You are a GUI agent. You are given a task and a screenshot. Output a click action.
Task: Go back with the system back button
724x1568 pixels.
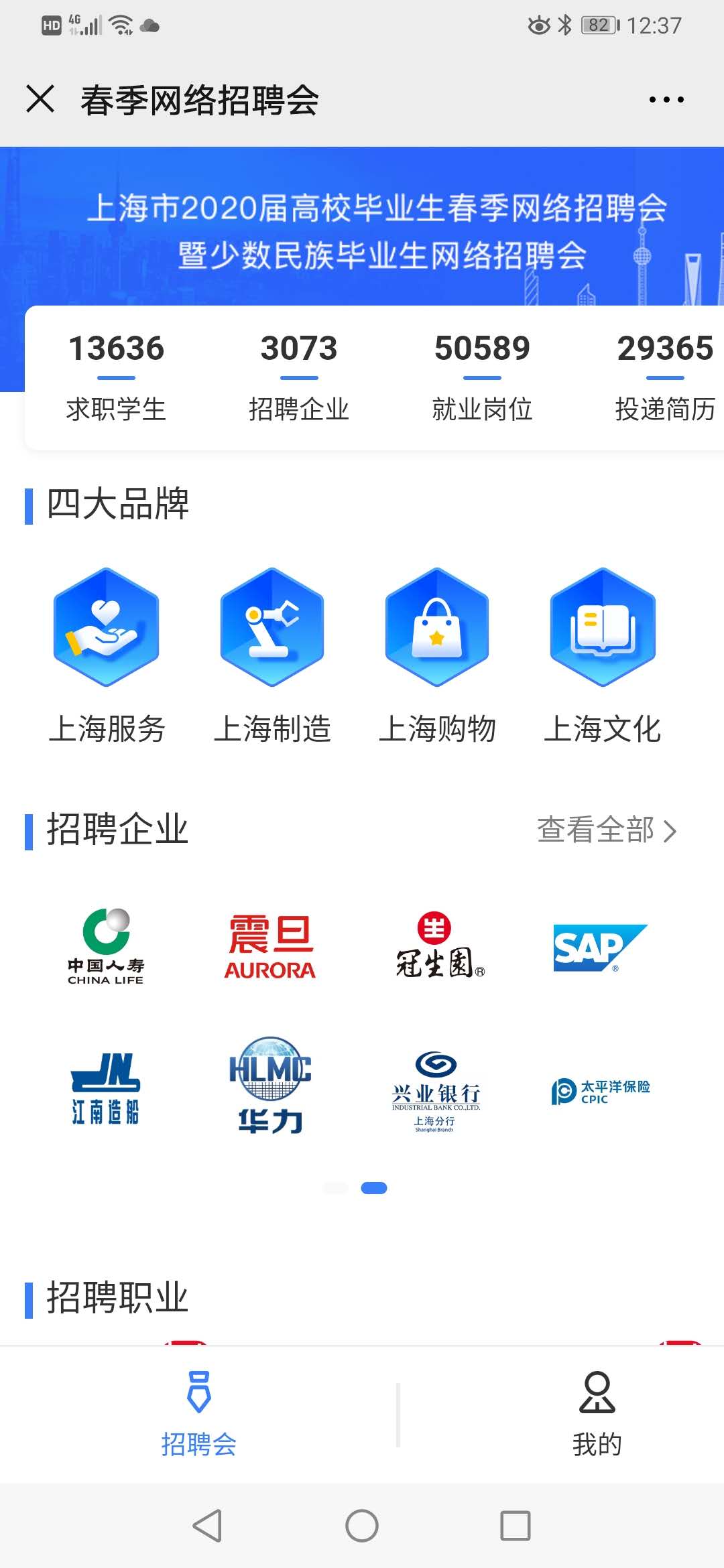tap(207, 1526)
